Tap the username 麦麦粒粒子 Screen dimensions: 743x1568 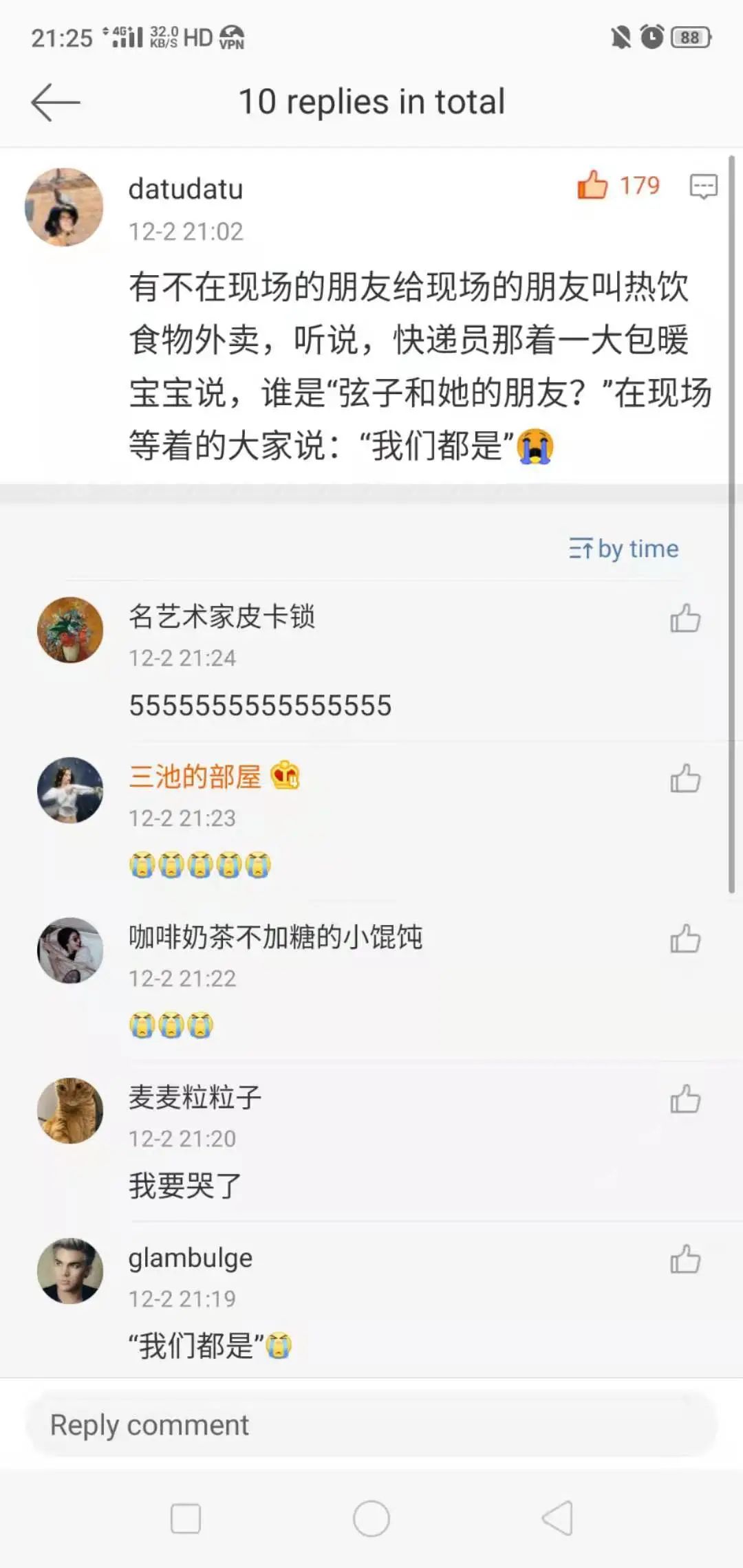point(195,1097)
